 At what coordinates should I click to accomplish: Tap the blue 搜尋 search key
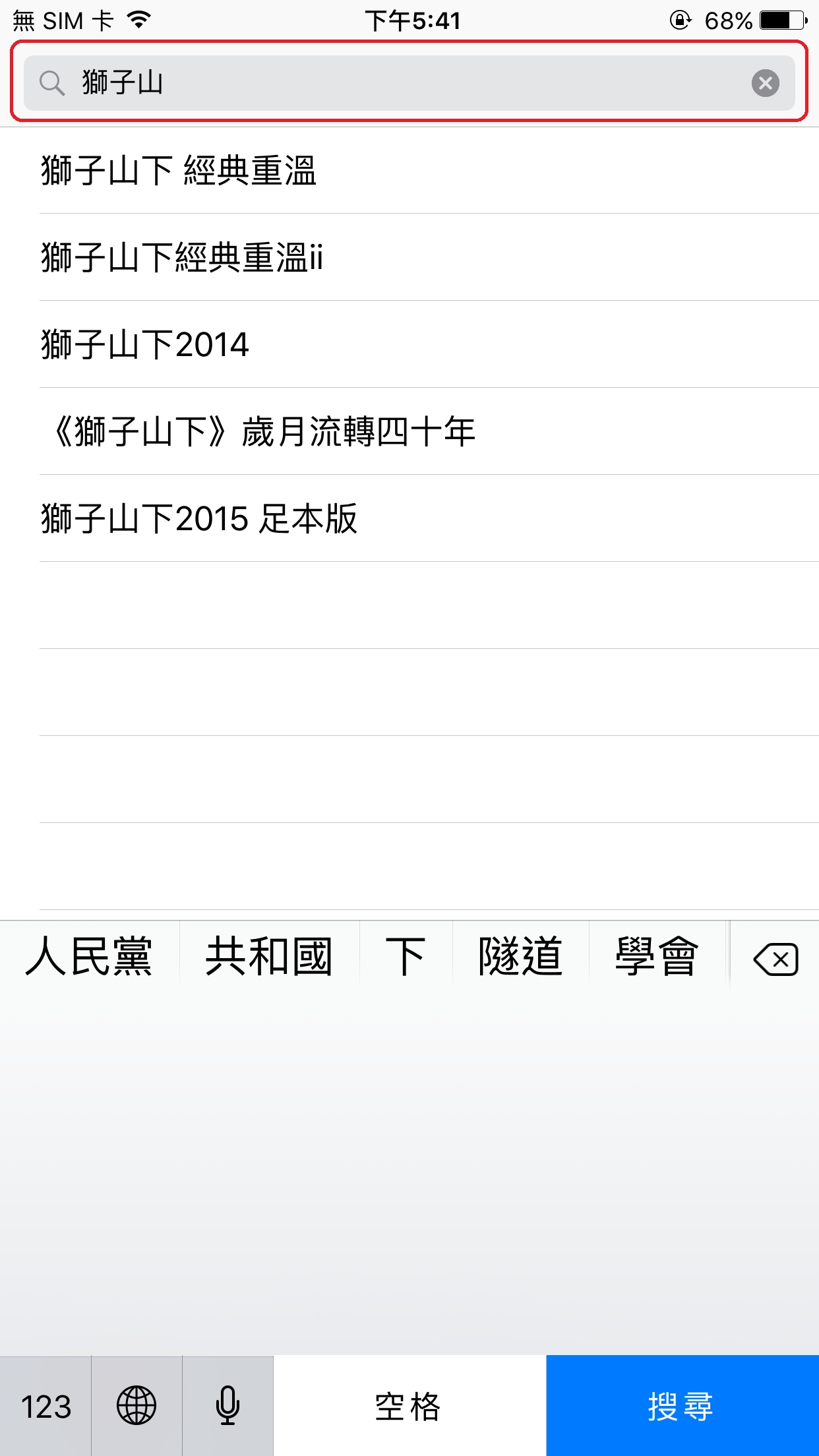coord(682,1406)
